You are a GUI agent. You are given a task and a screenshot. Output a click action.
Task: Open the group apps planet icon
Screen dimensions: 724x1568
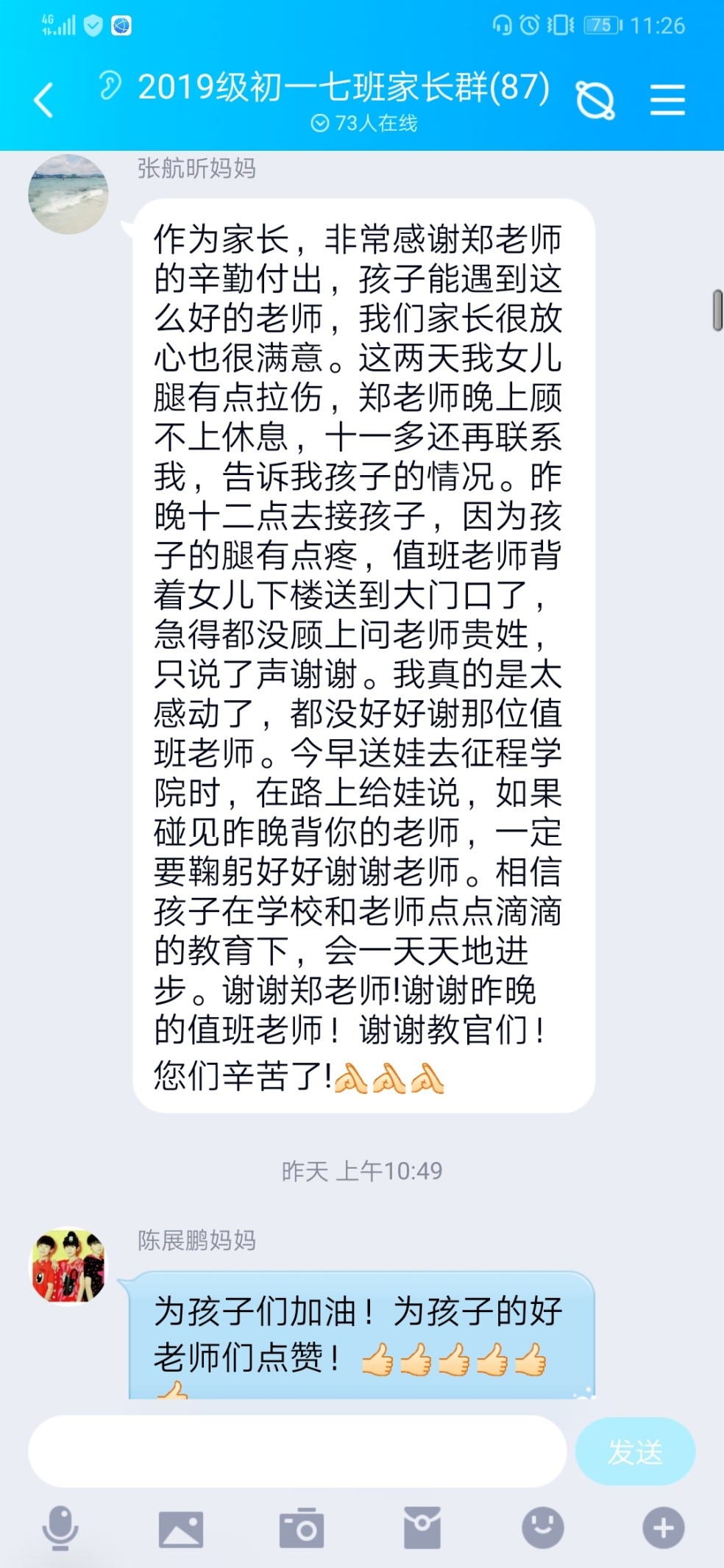pyautogui.click(x=595, y=101)
